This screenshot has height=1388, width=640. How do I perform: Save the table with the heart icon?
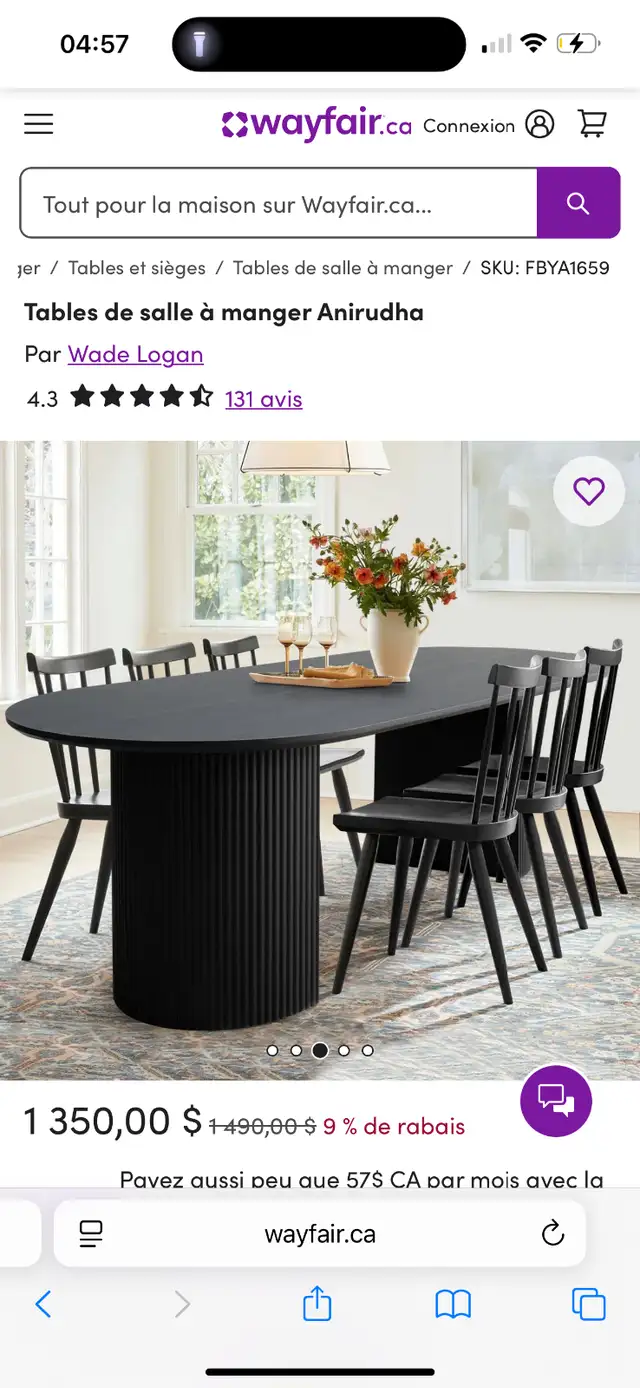coord(589,491)
